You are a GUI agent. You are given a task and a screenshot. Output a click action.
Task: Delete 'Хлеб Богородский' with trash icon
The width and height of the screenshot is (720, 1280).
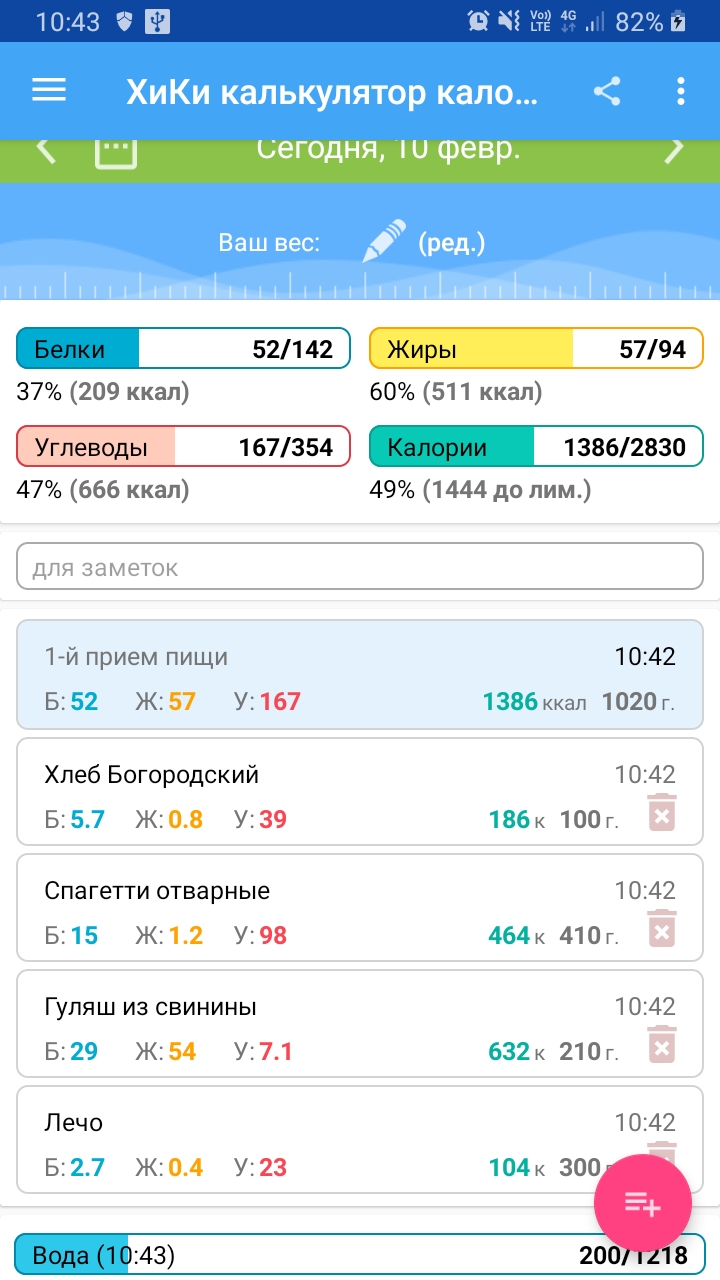click(x=662, y=811)
